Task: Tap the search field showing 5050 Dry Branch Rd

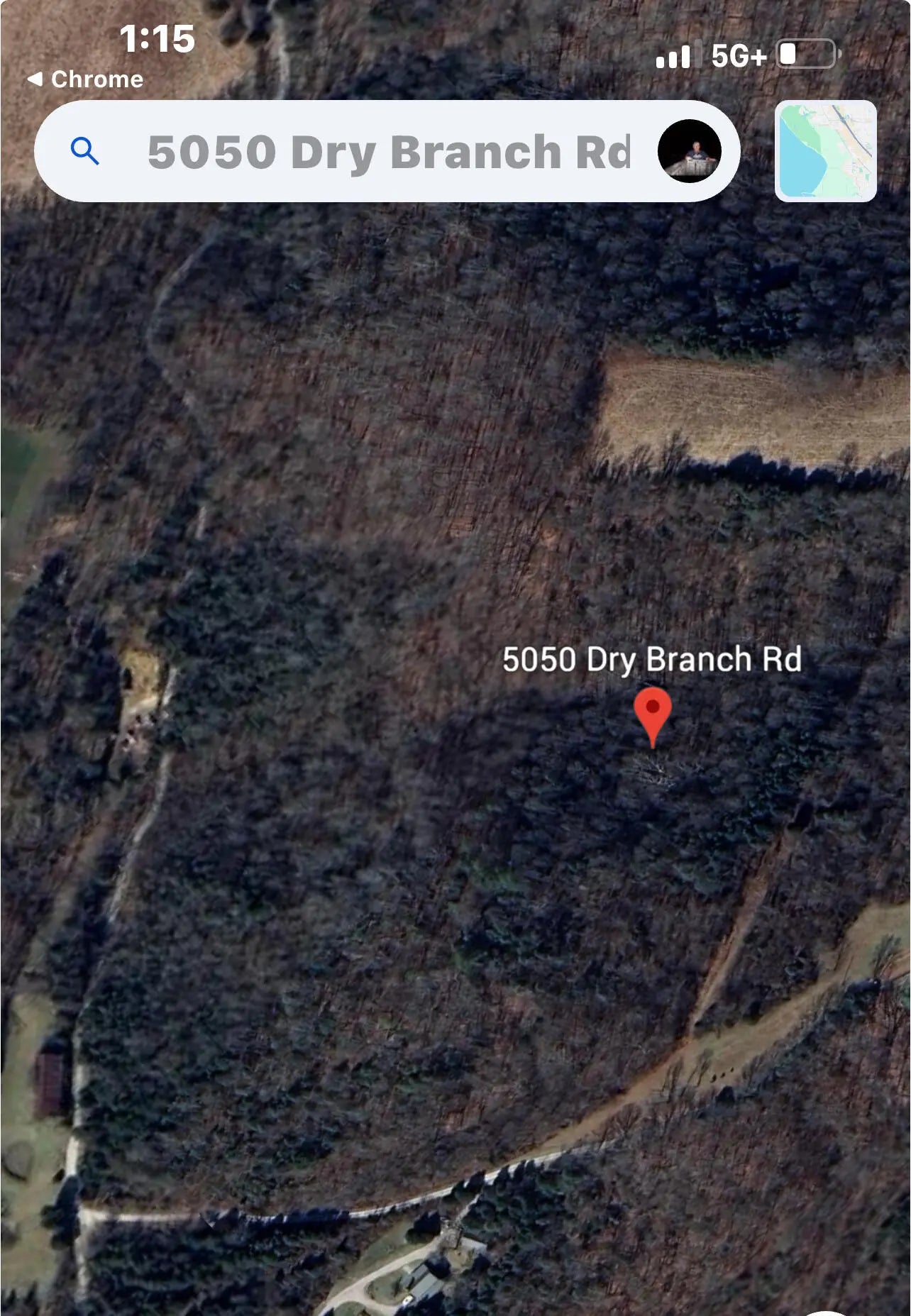Action: click(x=387, y=152)
